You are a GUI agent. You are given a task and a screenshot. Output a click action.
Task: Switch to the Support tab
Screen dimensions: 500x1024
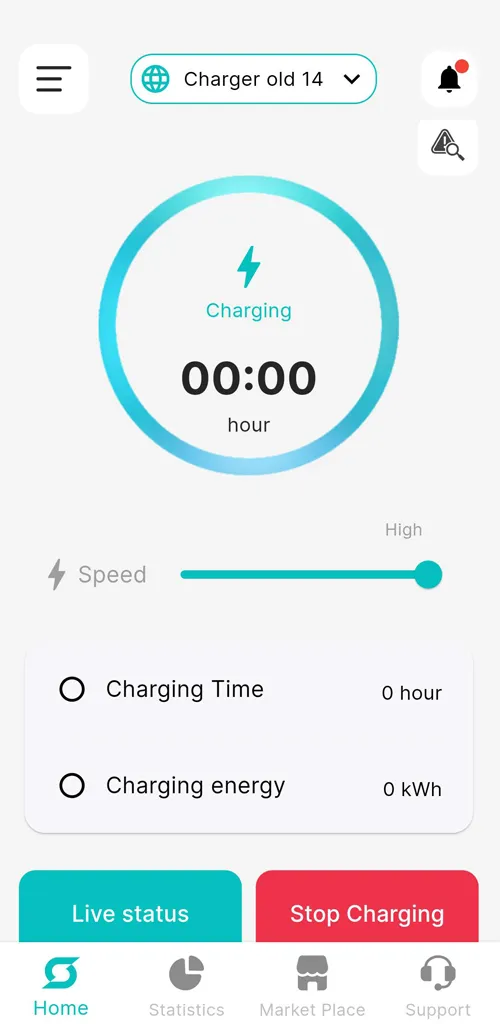coord(437,986)
